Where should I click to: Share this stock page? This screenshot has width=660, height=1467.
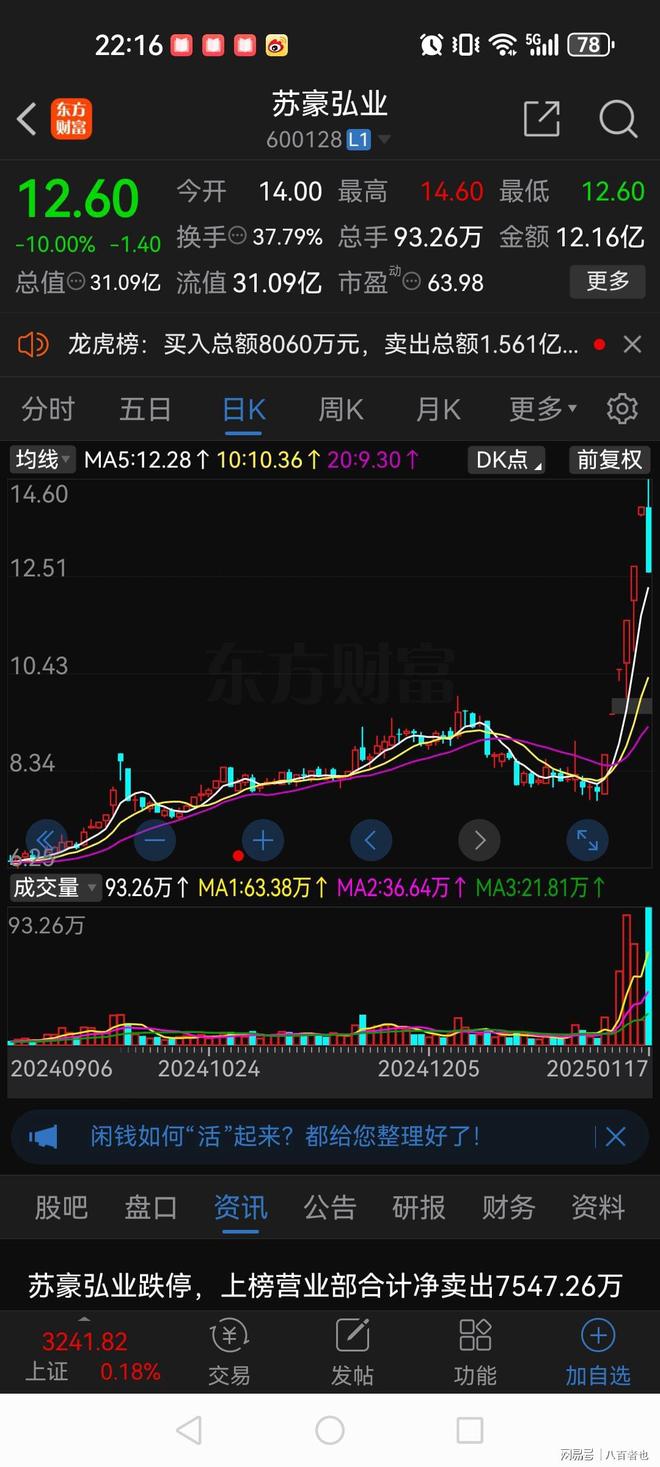541,119
